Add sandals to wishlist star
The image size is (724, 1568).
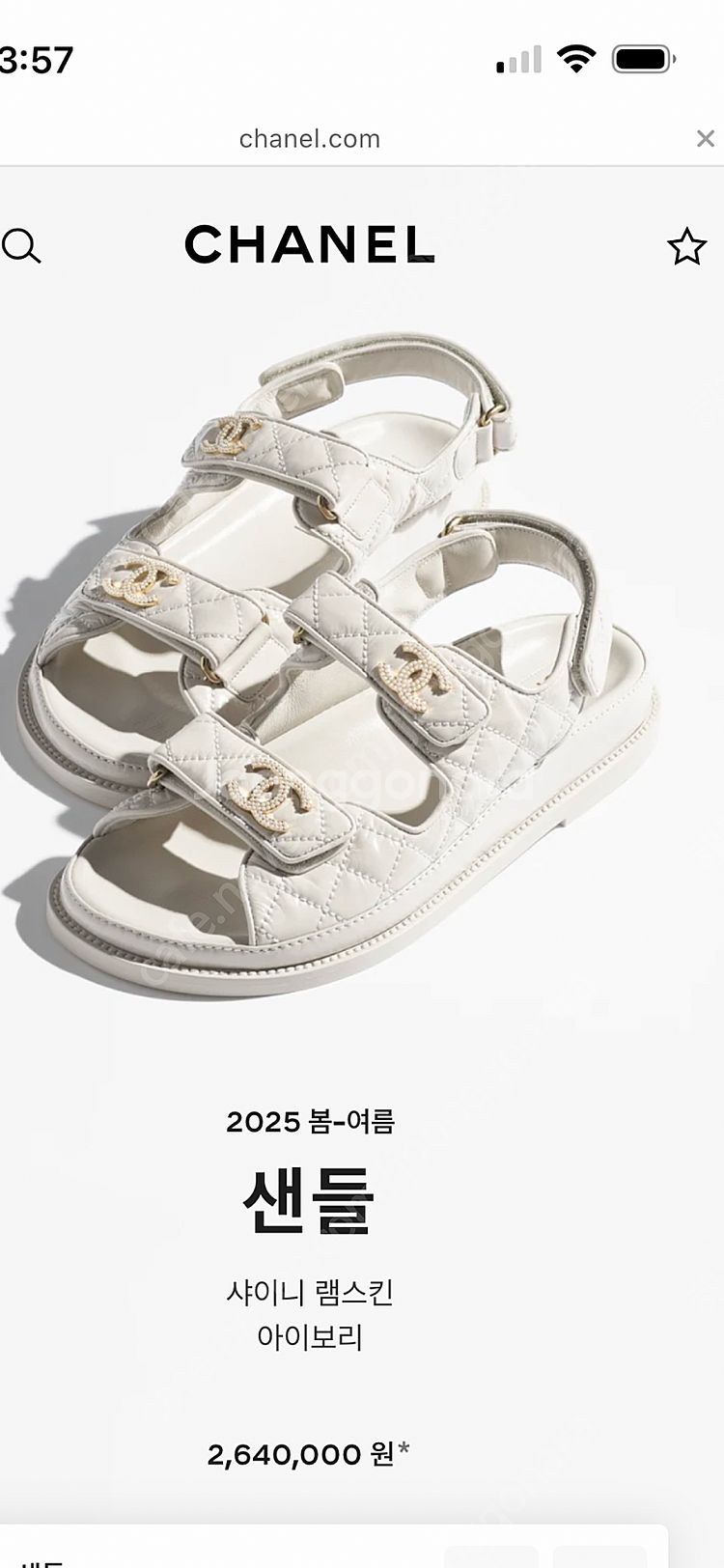(x=686, y=247)
